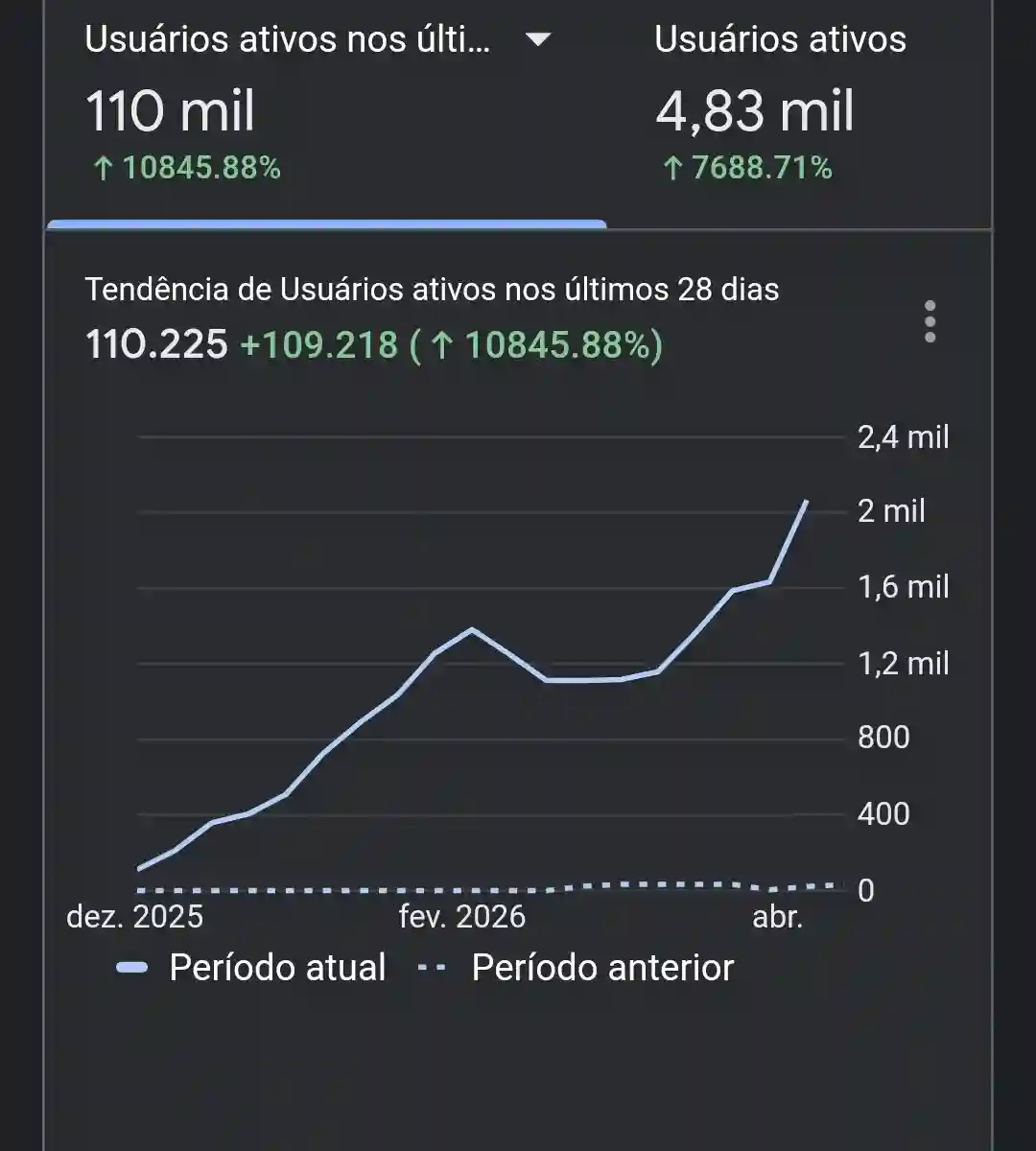Screen dimensions: 1036x1151
Task: Click the peak point of the current period line
Action: (x=806, y=501)
